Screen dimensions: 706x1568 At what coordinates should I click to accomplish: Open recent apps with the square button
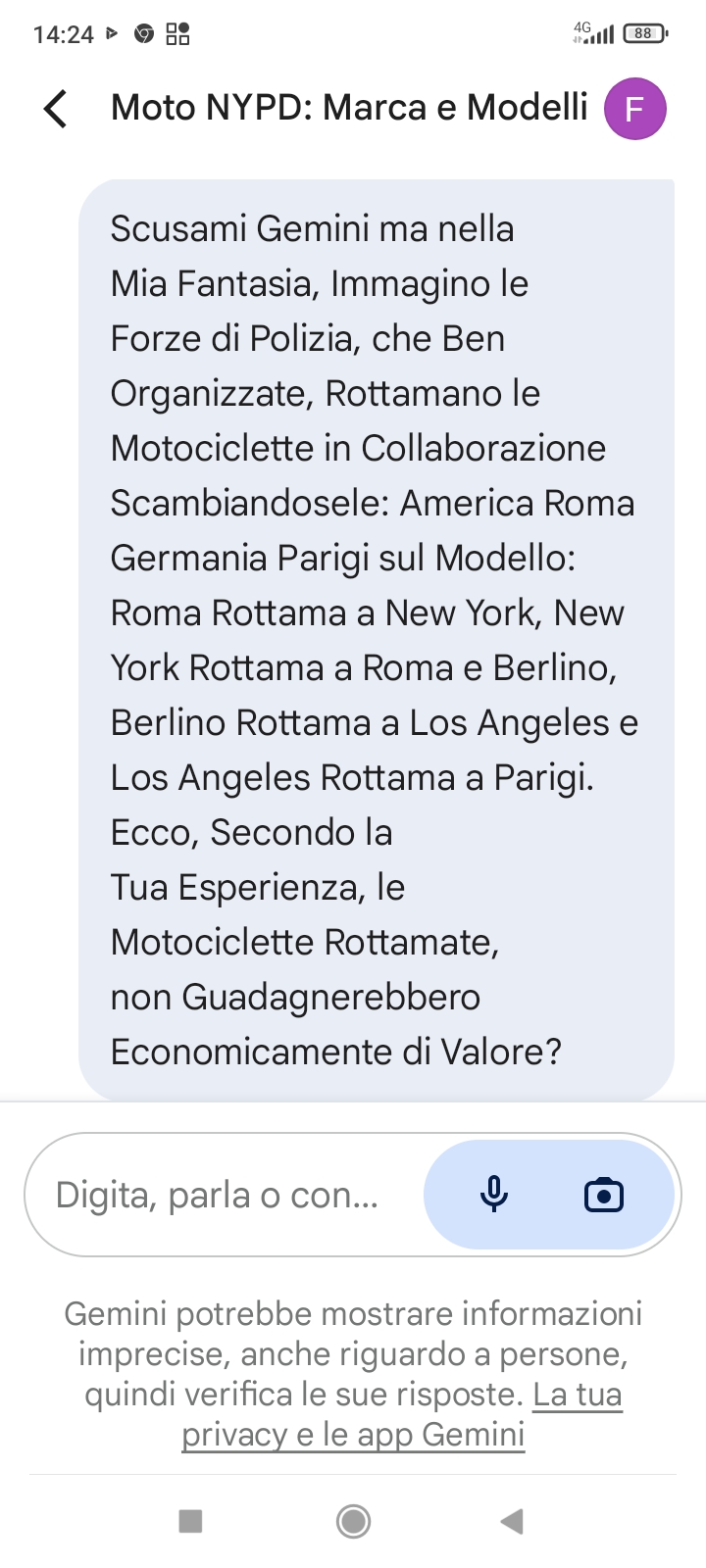[x=190, y=1521]
